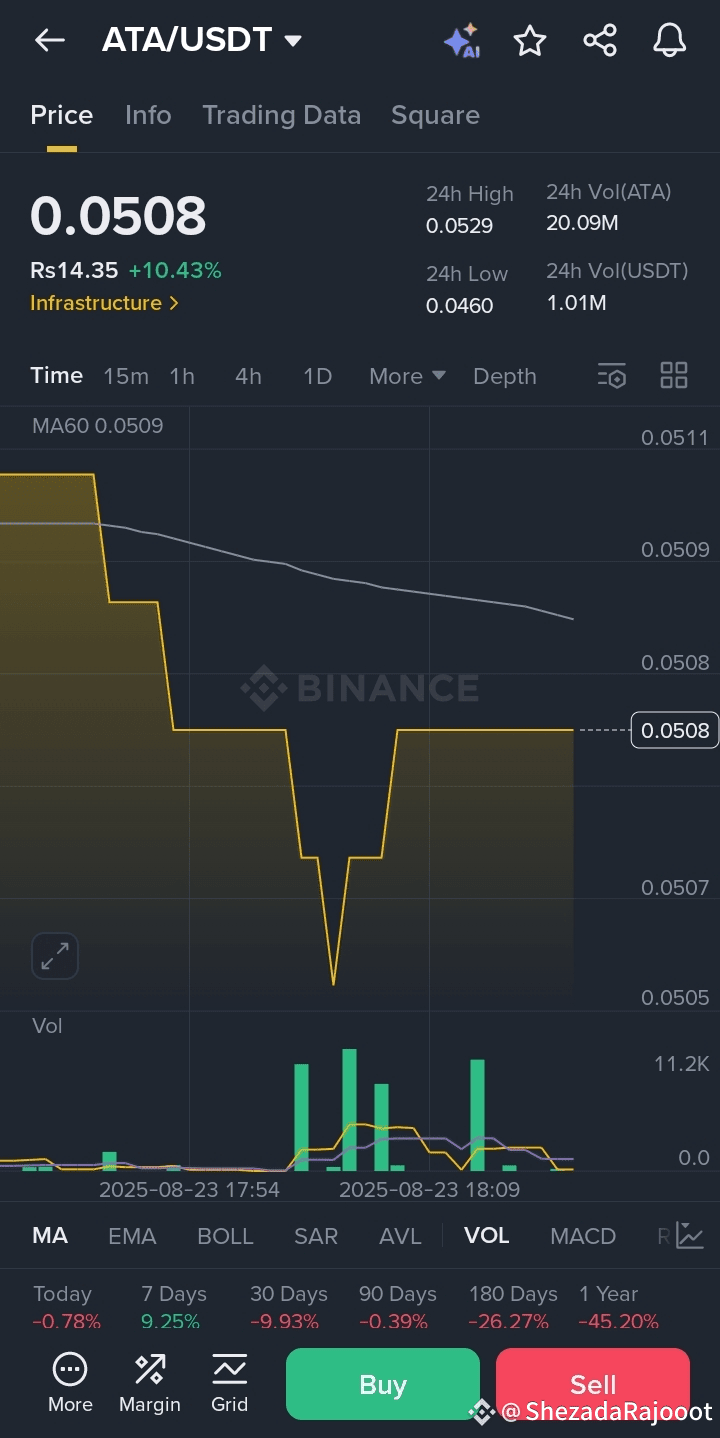
Task: Select the 4h chart interval
Action: pyautogui.click(x=248, y=376)
